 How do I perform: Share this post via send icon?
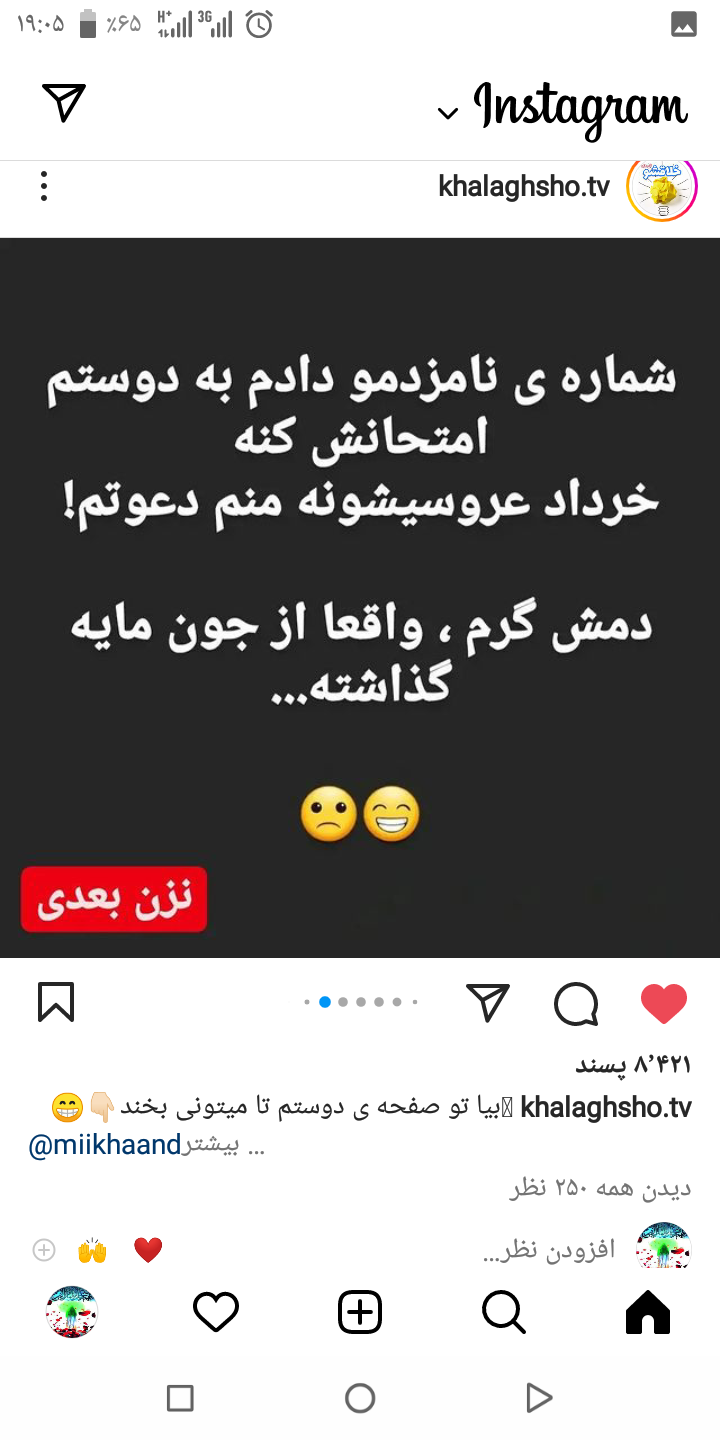tap(488, 1003)
